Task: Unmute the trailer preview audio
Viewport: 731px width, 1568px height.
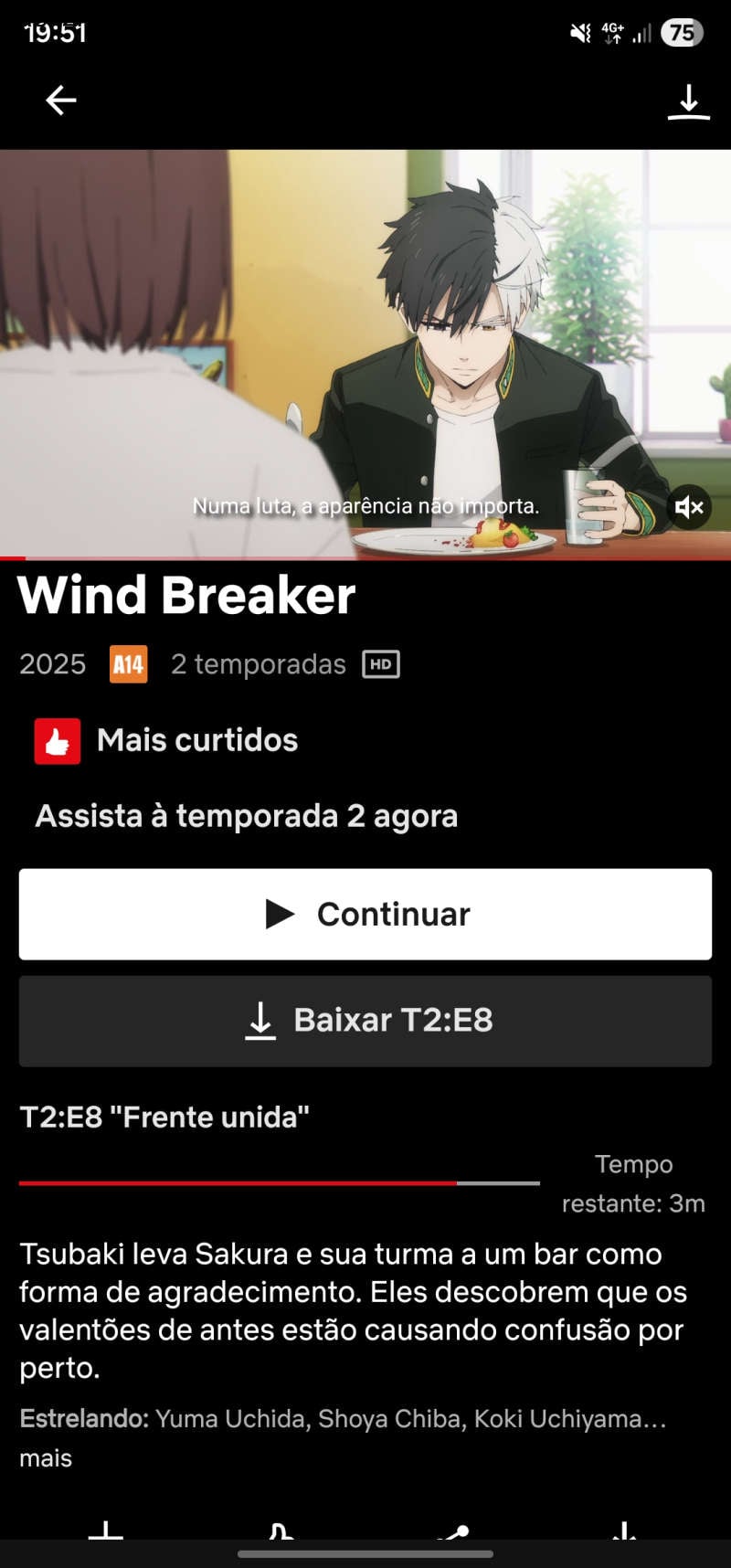Action: (x=689, y=507)
